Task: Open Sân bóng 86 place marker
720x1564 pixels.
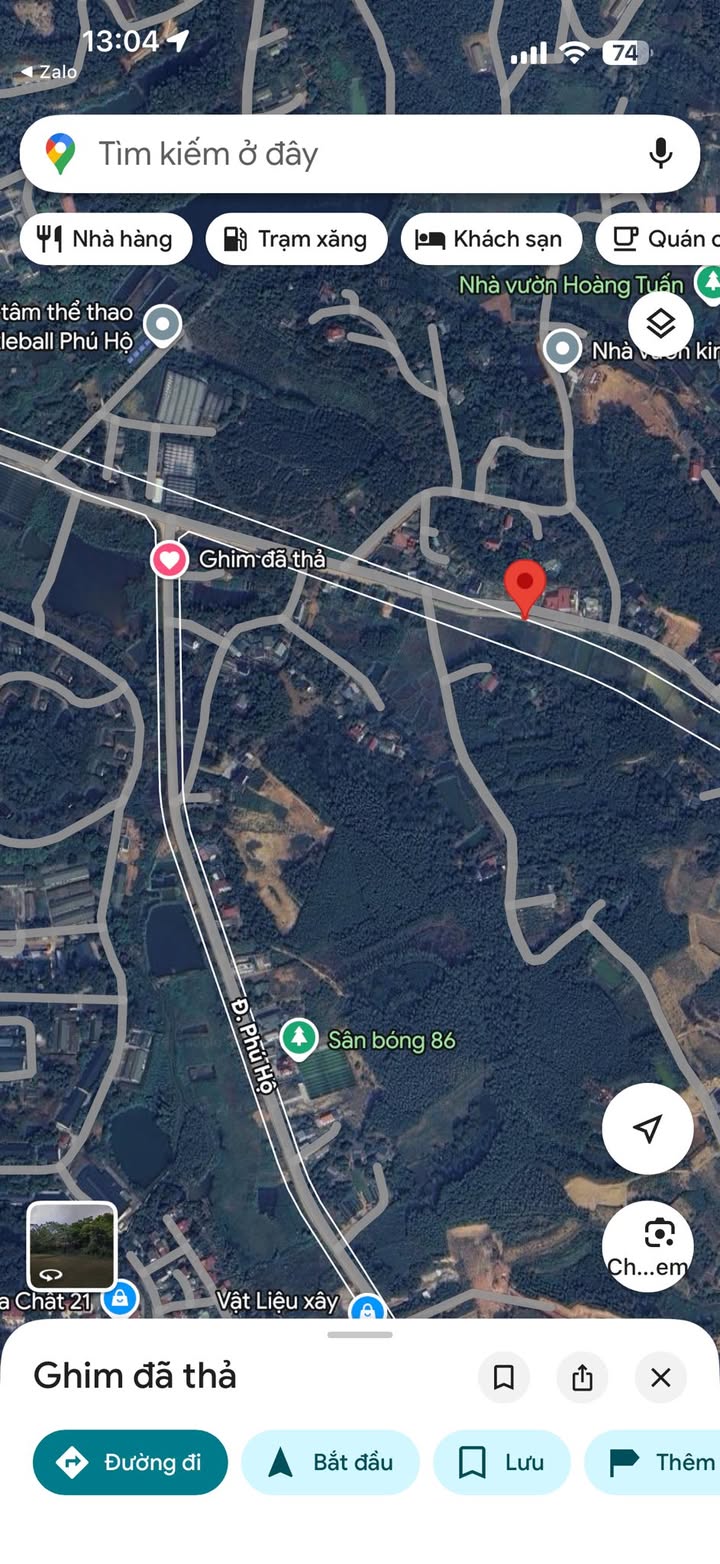Action: pyautogui.click(x=298, y=1038)
